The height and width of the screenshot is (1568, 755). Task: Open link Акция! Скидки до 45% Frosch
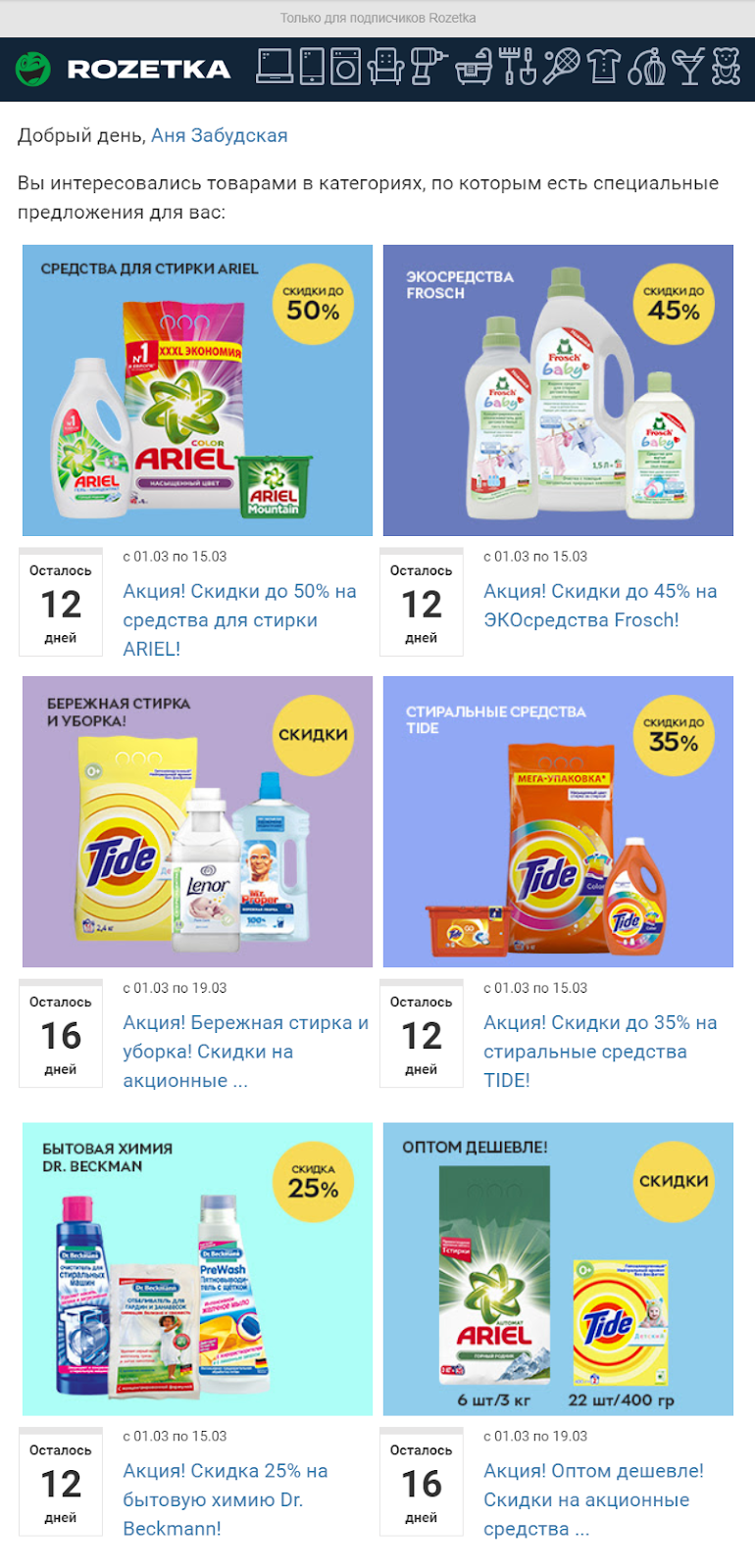click(599, 606)
